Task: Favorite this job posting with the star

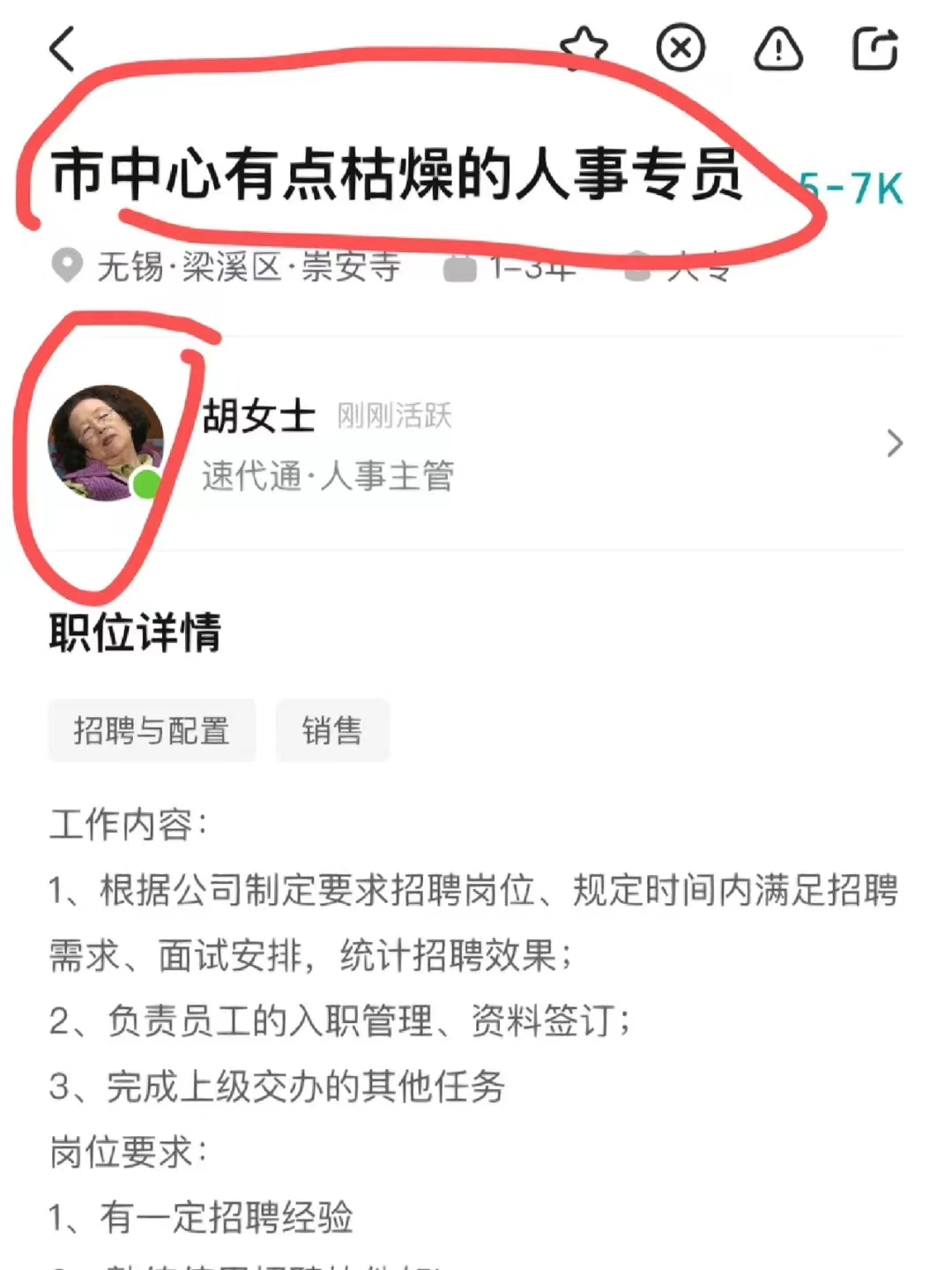Action: 584,47
